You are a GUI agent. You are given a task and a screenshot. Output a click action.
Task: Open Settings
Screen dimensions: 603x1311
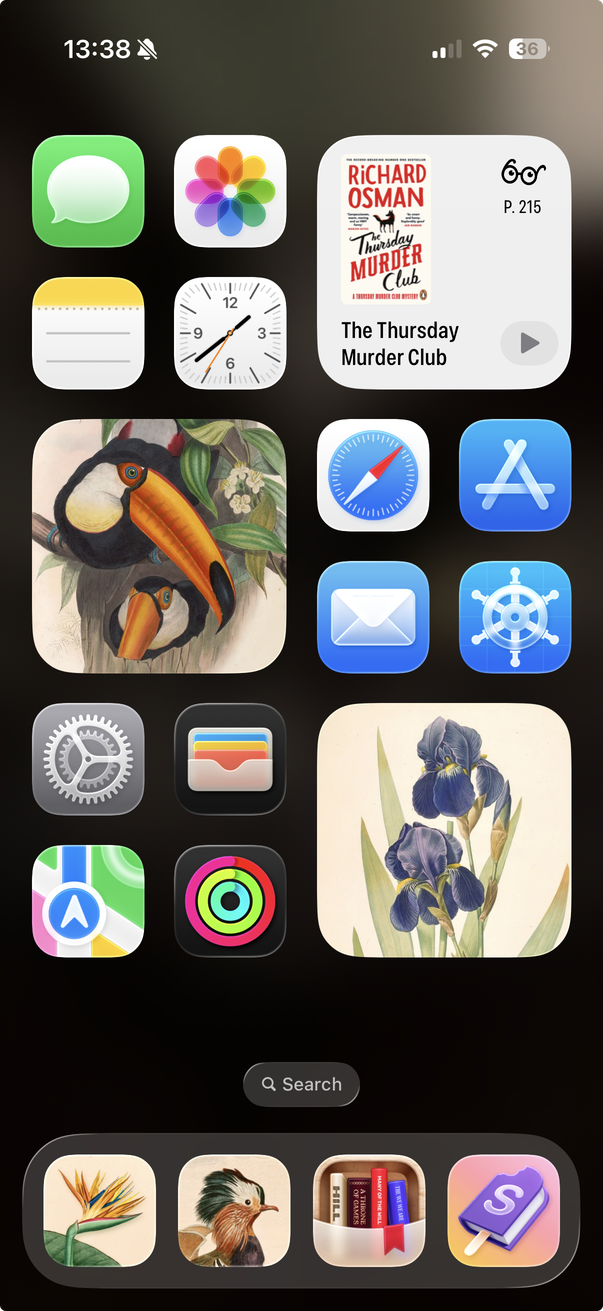pyautogui.click(x=88, y=759)
